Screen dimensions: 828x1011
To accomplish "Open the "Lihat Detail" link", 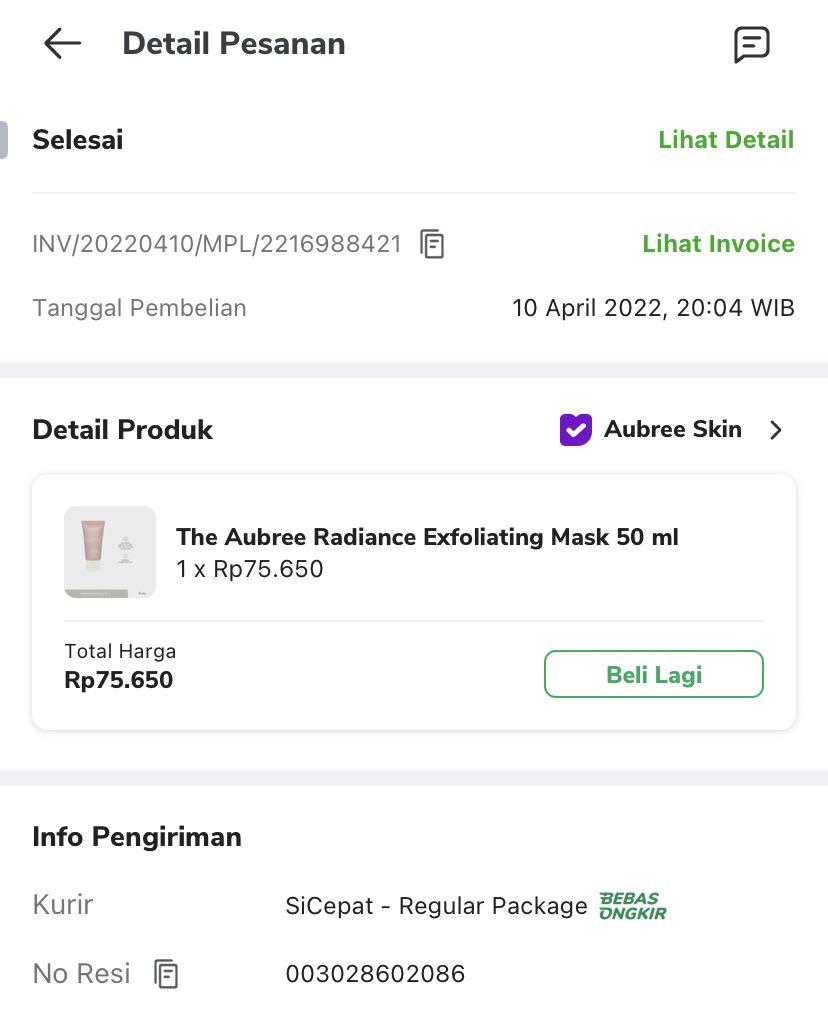I will [x=726, y=139].
